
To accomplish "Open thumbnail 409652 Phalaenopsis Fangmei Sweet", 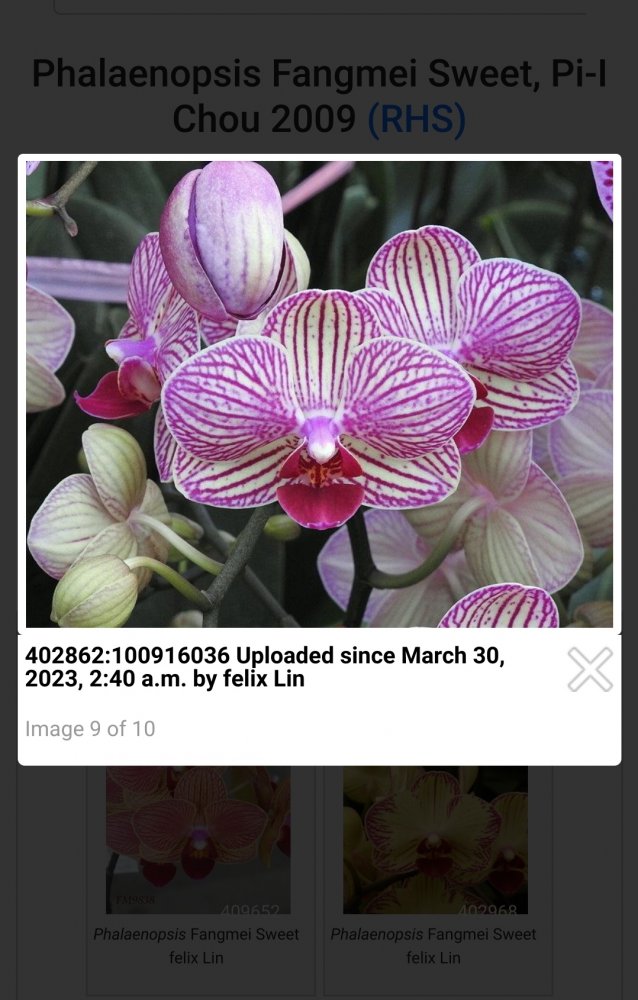I will 198,841.
